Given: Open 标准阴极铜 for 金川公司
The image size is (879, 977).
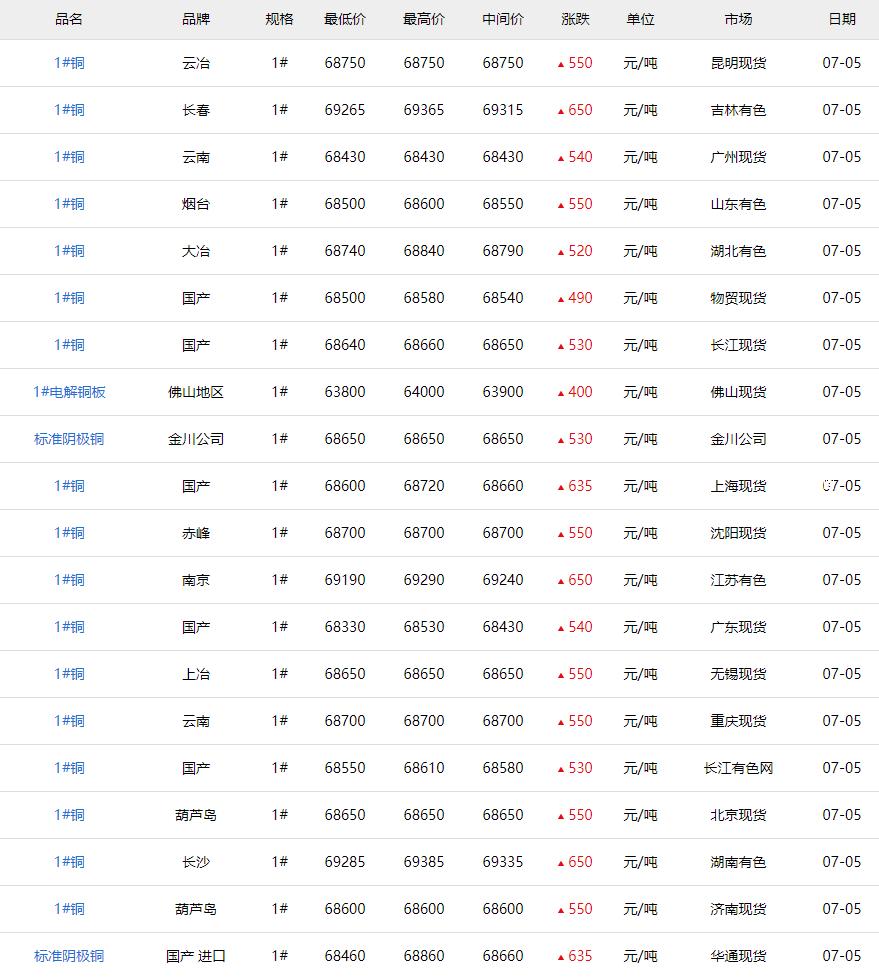Looking at the screenshot, I should [x=69, y=439].
